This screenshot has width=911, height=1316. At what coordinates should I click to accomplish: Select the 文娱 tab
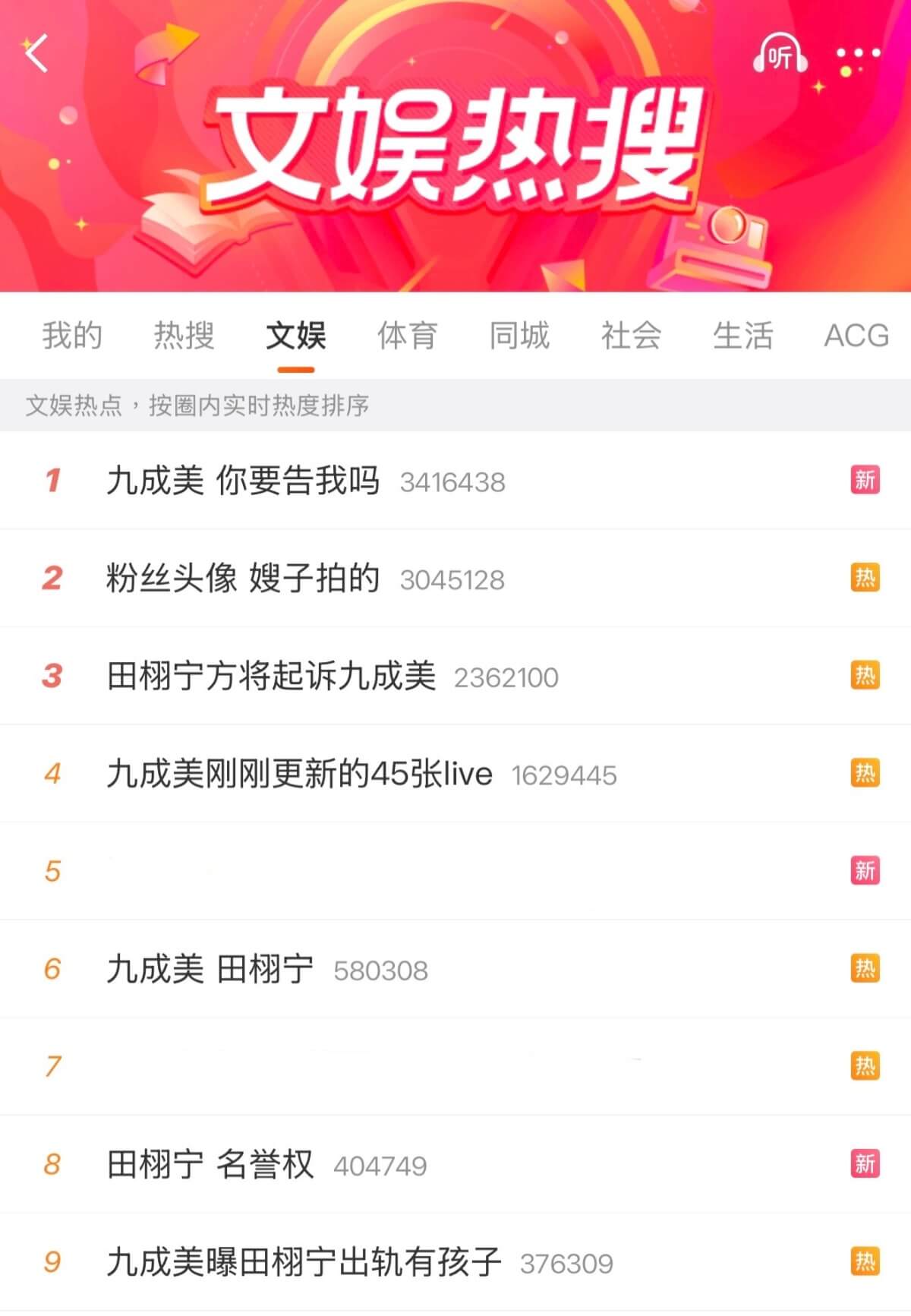point(295,336)
